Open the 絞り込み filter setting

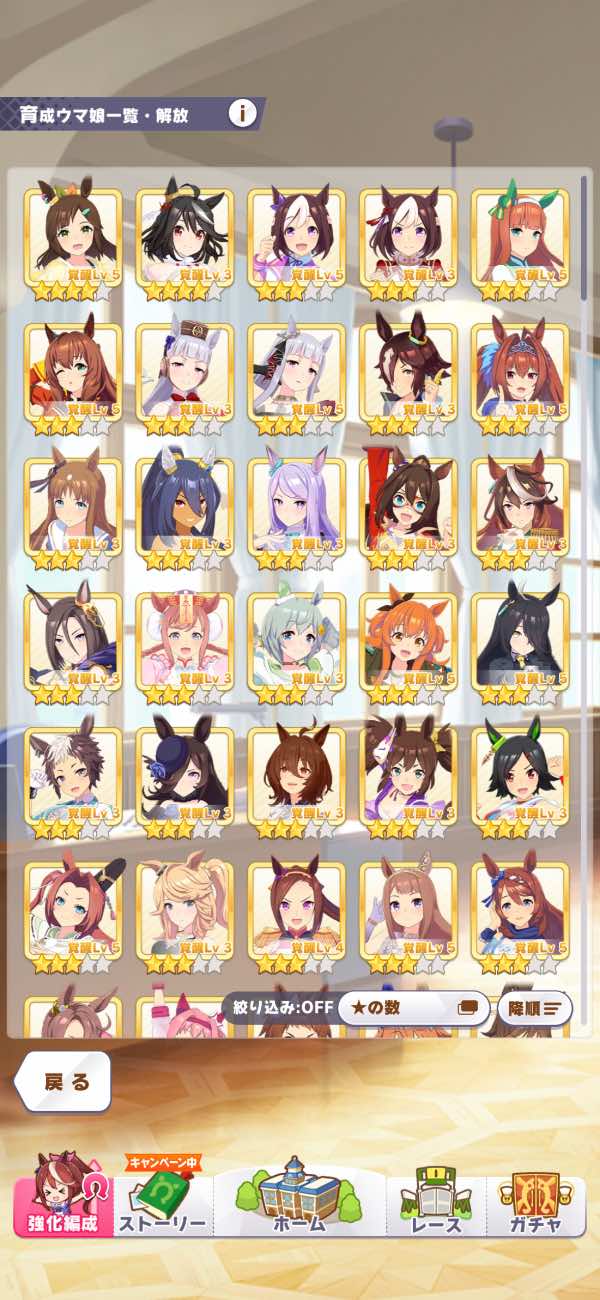click(x=276, y=1007)
